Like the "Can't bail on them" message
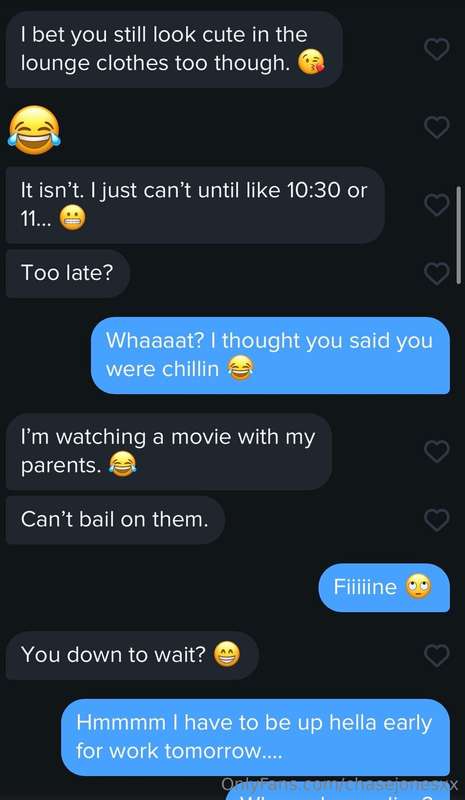The image size is (465, 800). pyautogui.click(x=437, y=520)
